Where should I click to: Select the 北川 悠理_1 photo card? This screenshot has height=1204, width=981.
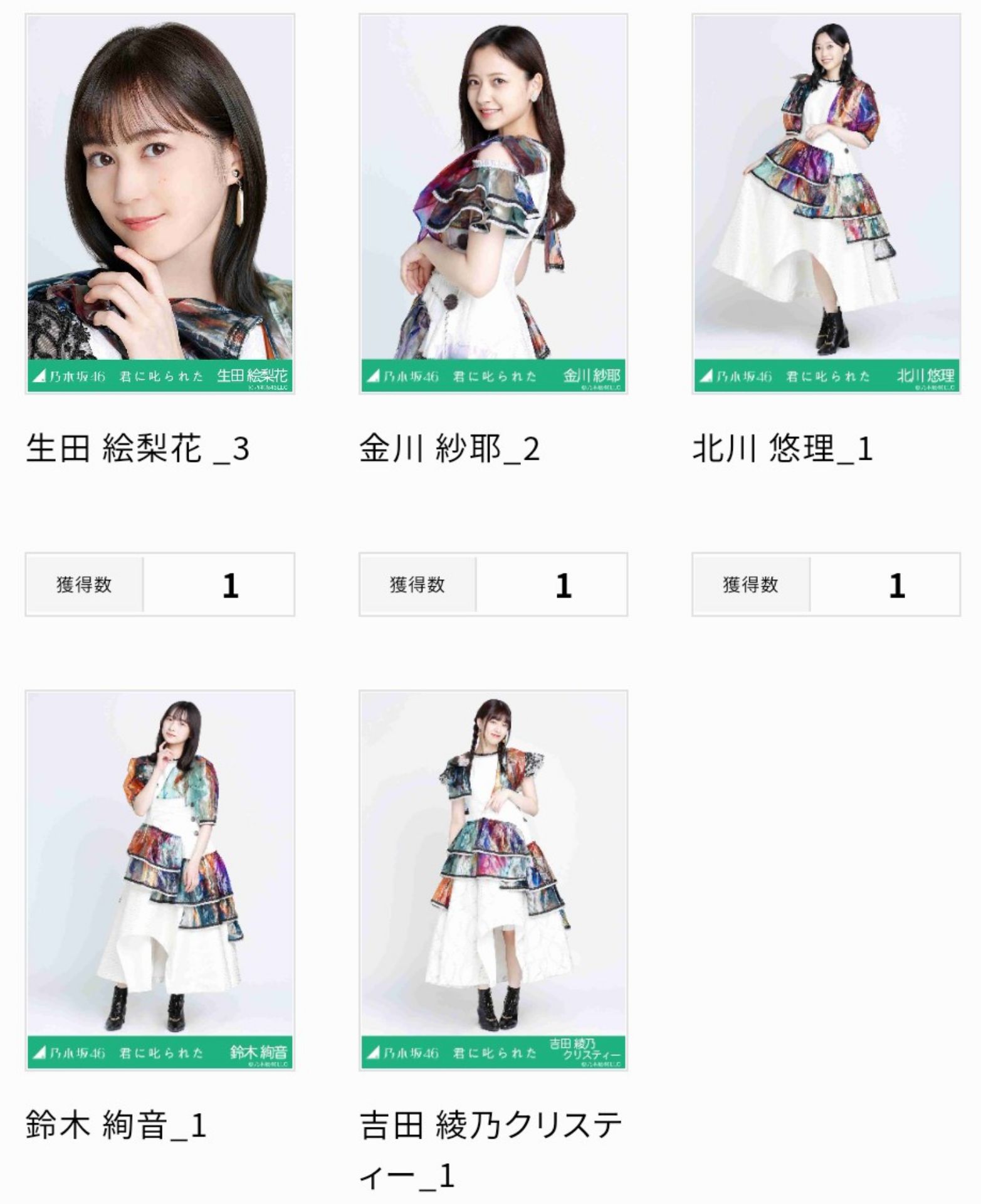(826, 204)
